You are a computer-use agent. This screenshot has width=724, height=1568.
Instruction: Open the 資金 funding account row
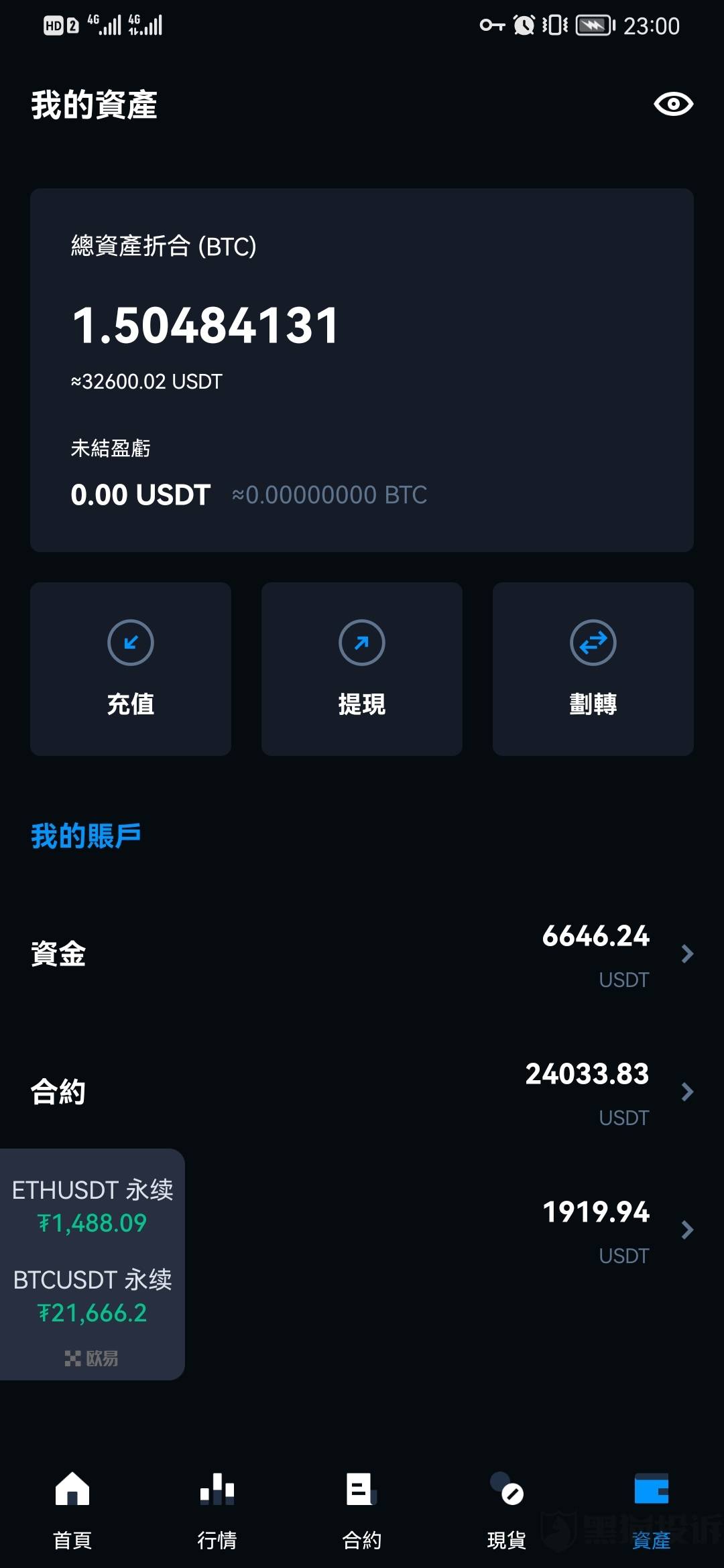tap(362, 954)
